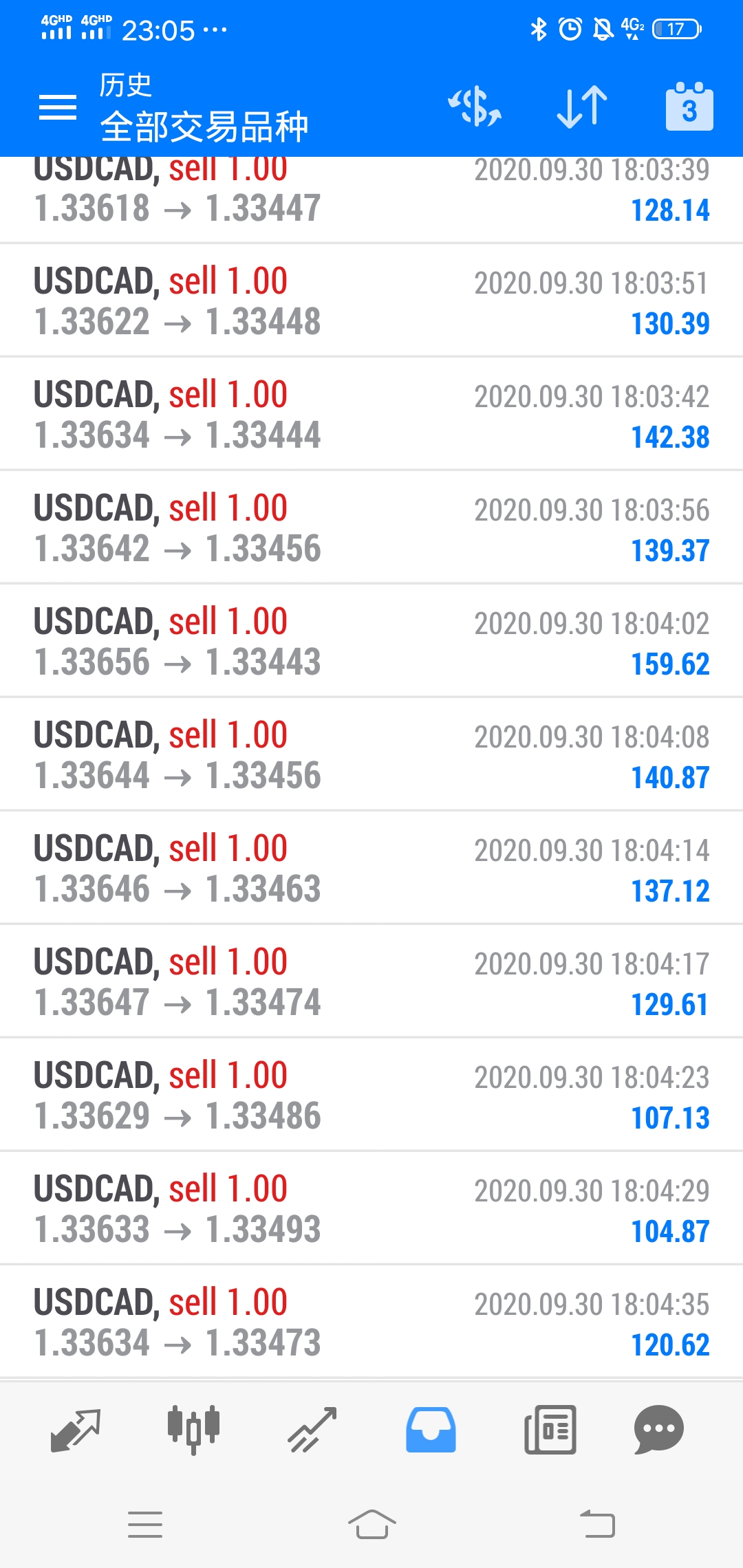Tap the system back button
743x1568 pixels.
point(597,1524)
